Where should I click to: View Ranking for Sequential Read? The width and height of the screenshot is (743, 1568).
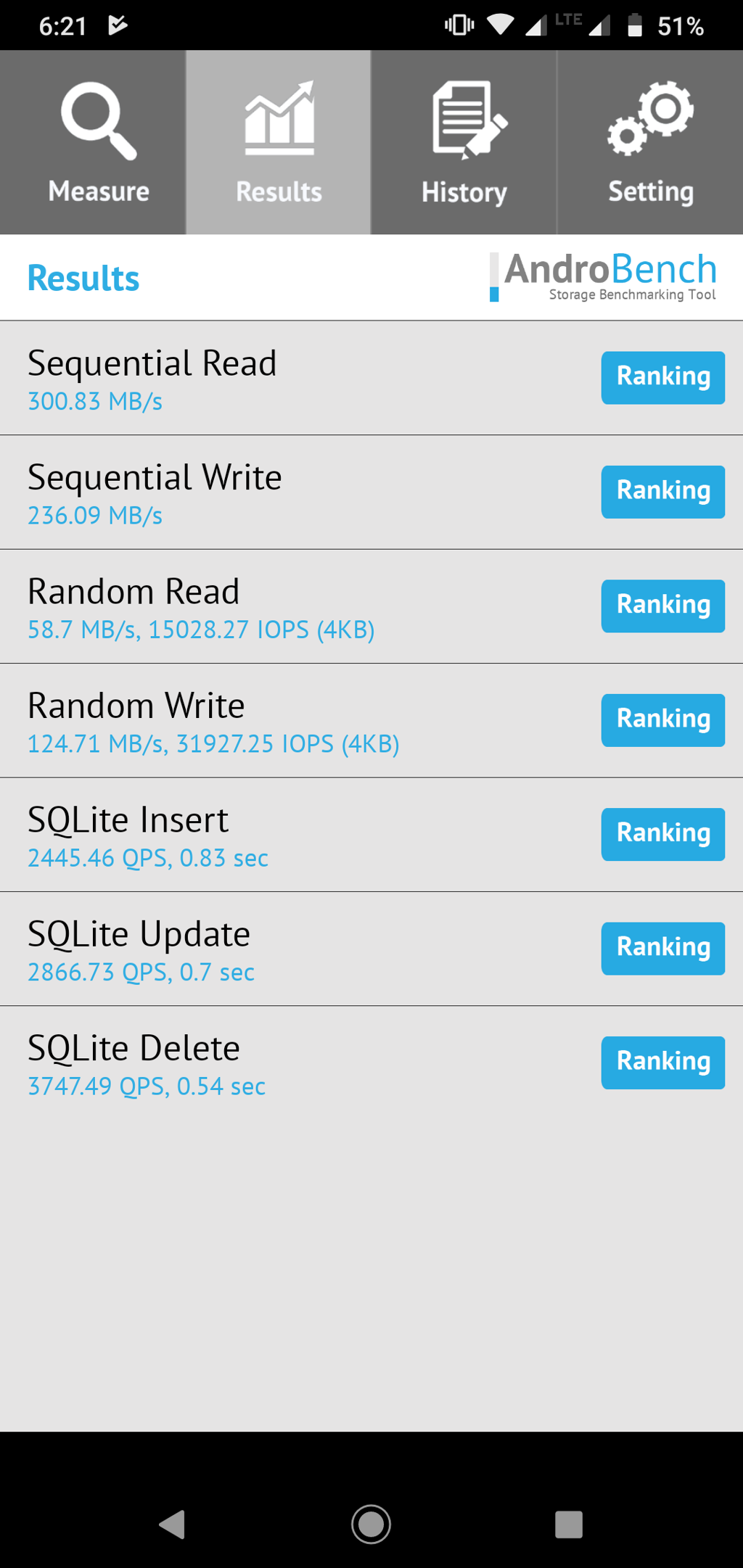[662, 377]
